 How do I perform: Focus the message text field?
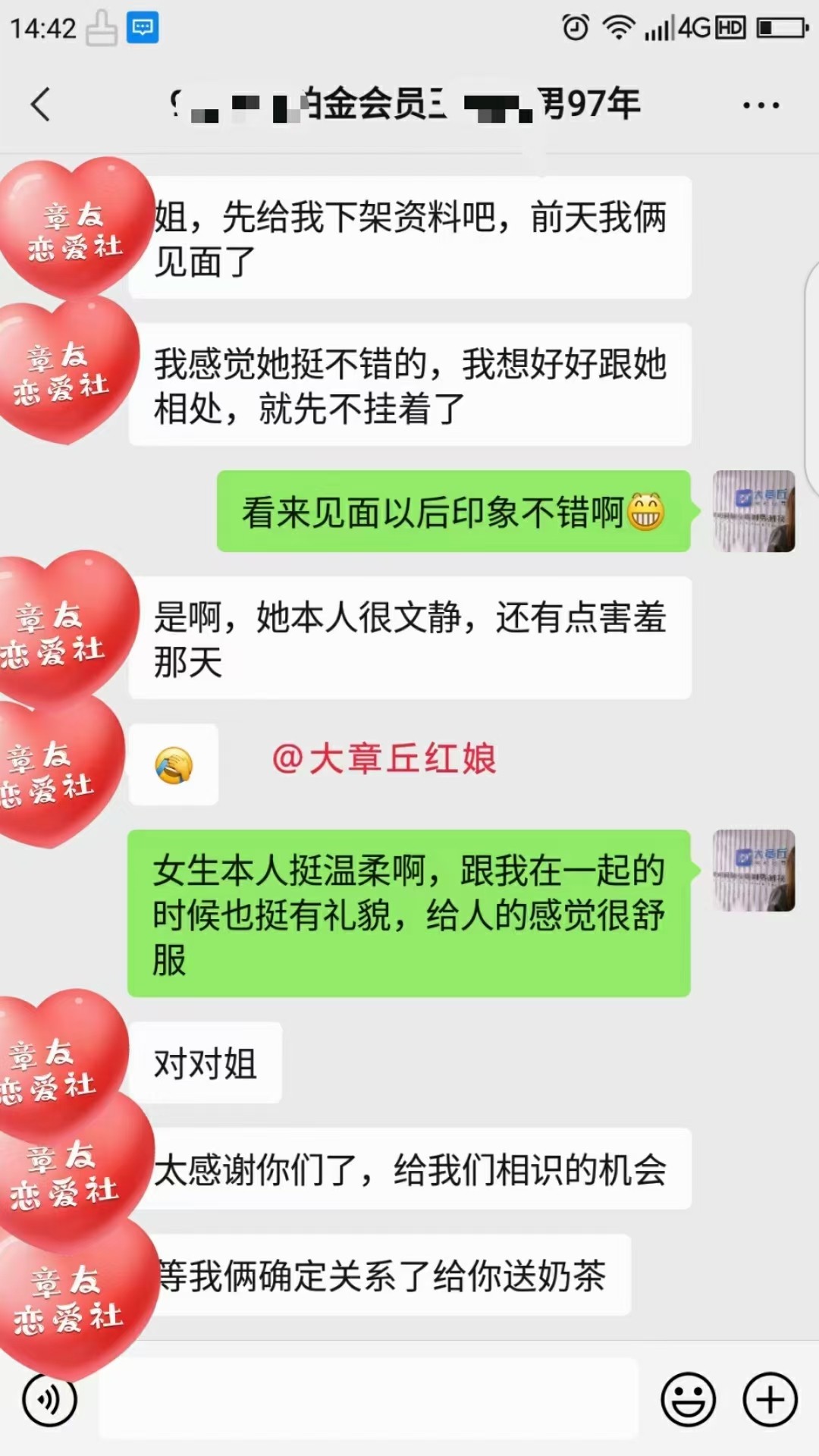369,1399
